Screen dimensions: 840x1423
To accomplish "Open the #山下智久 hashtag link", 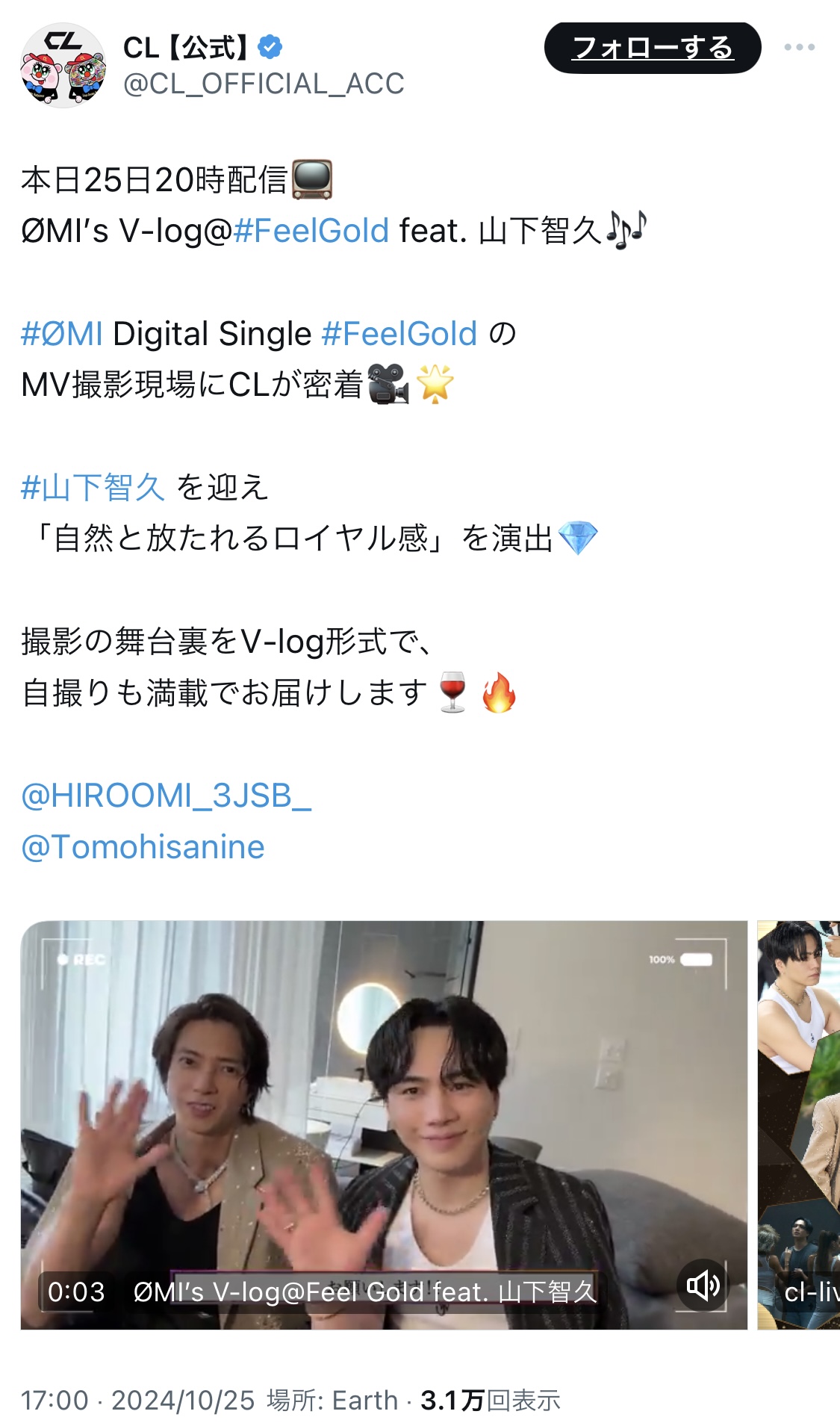I will pyautogui.click(x=93, y=487).
